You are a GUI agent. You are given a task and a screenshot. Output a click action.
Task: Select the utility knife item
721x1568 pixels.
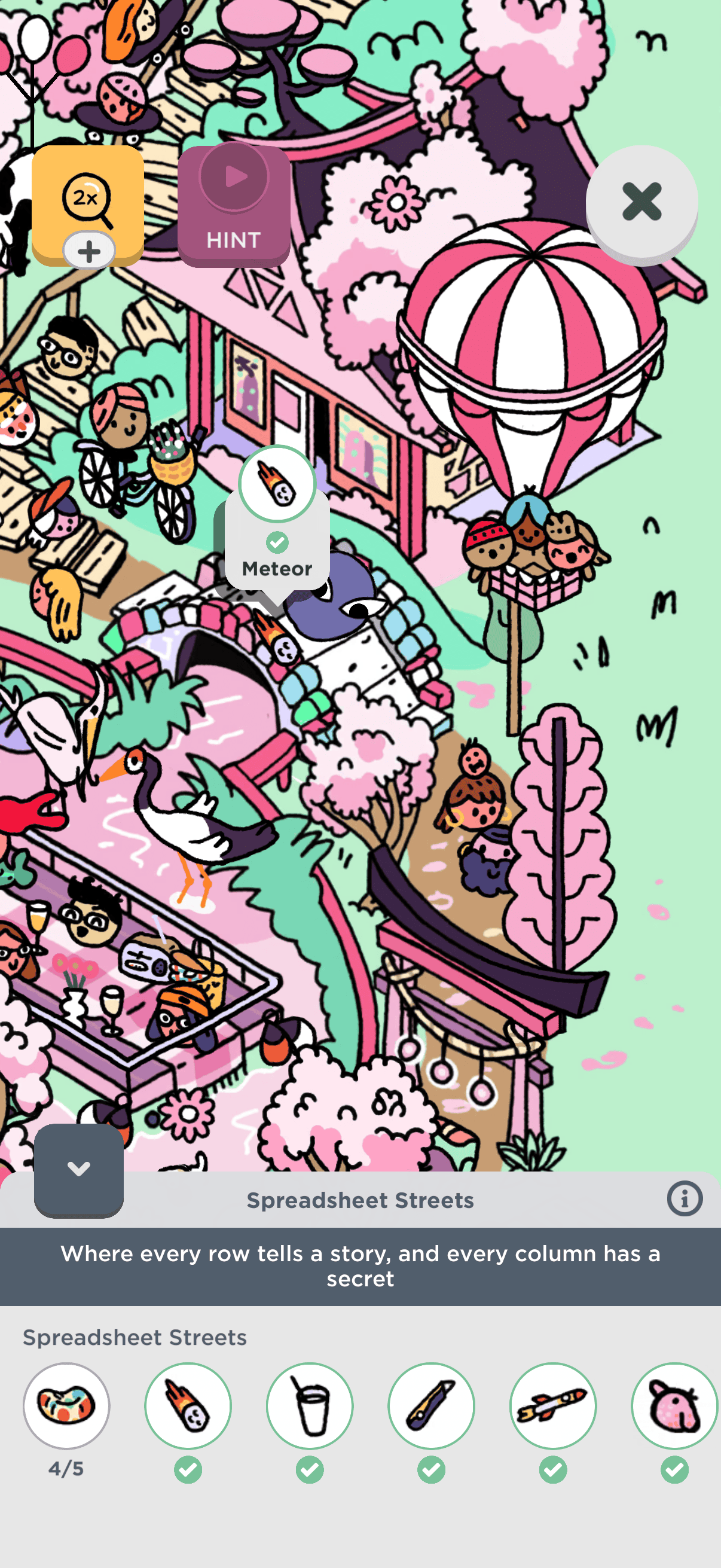coord(432,1405)
